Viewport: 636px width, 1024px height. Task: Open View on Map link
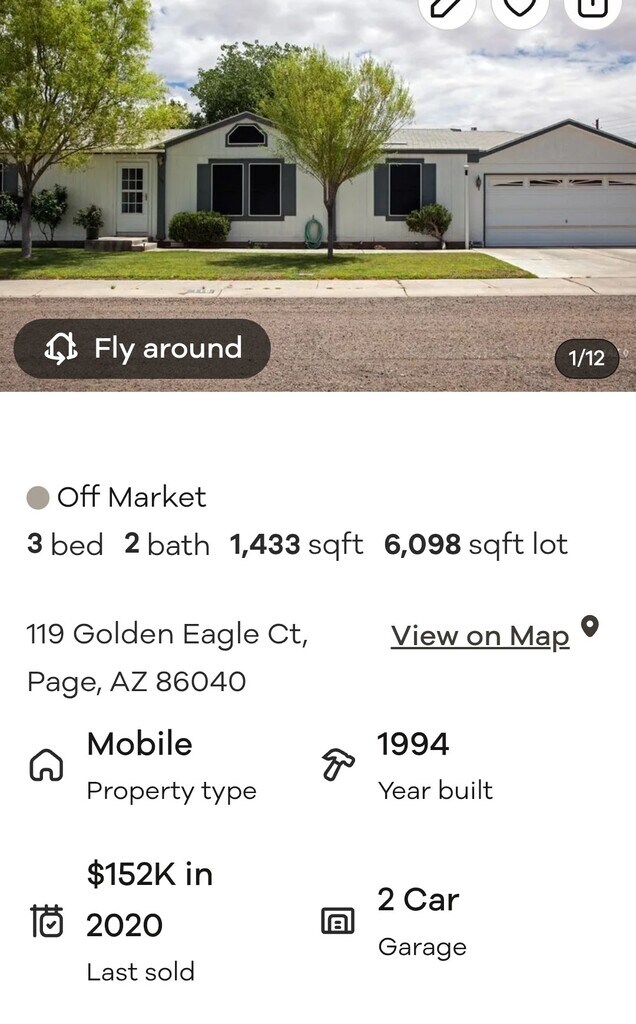click(480, 636)
